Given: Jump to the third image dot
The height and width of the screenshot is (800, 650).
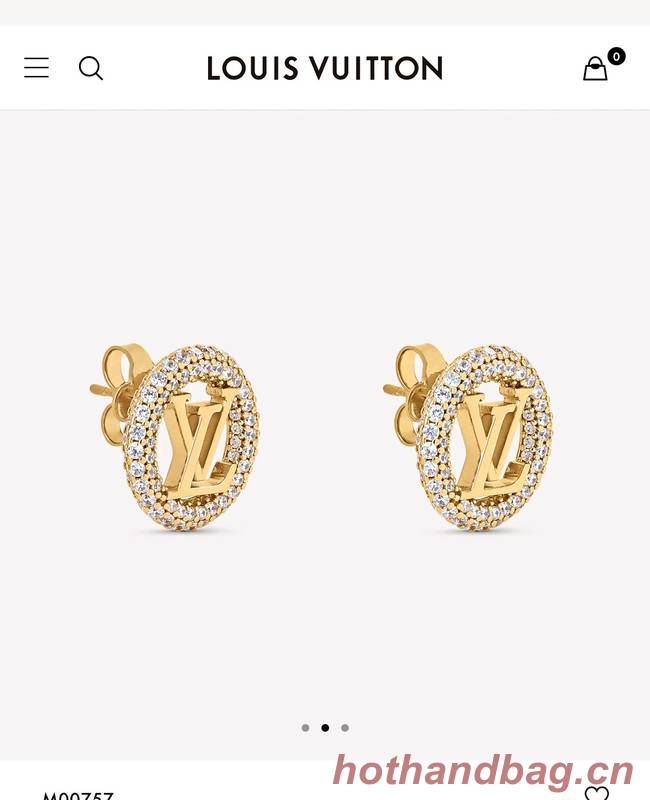Looking at the screenshot, I should click(345, 728).
